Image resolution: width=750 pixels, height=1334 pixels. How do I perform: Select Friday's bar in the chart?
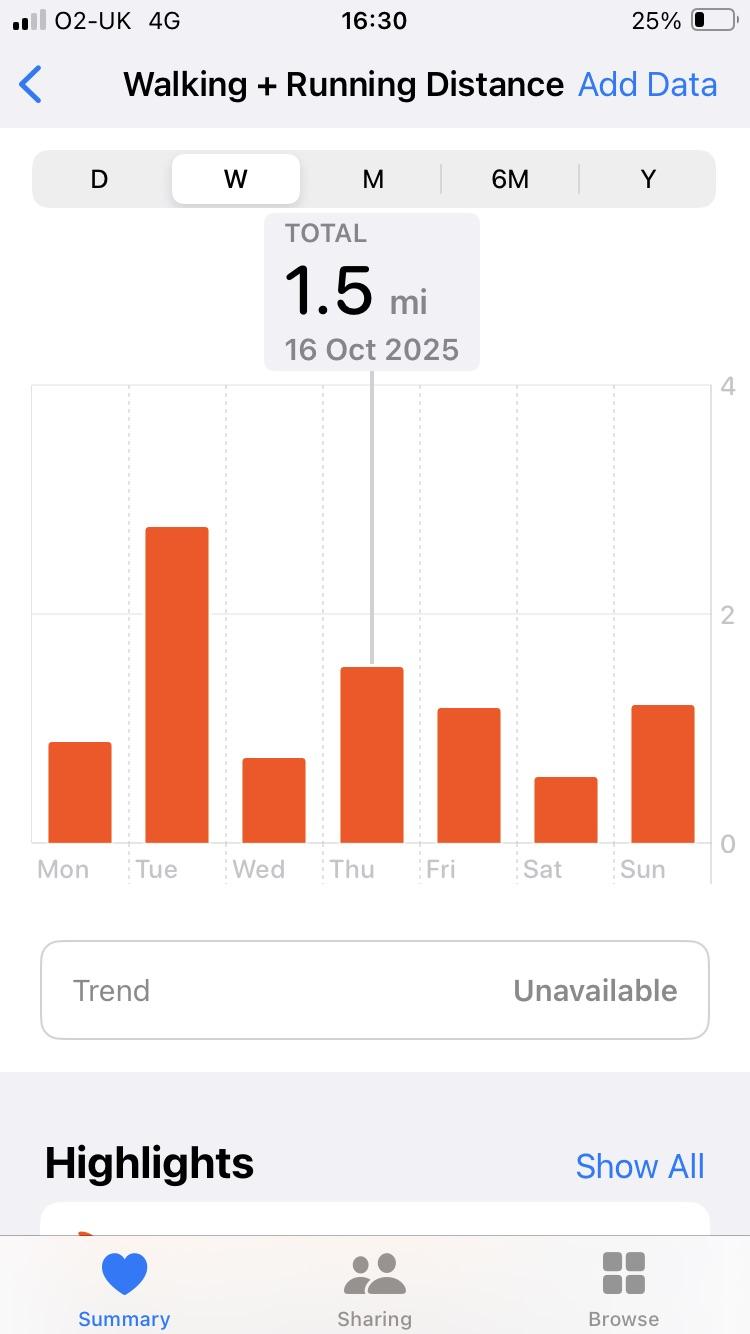(469, 775)
